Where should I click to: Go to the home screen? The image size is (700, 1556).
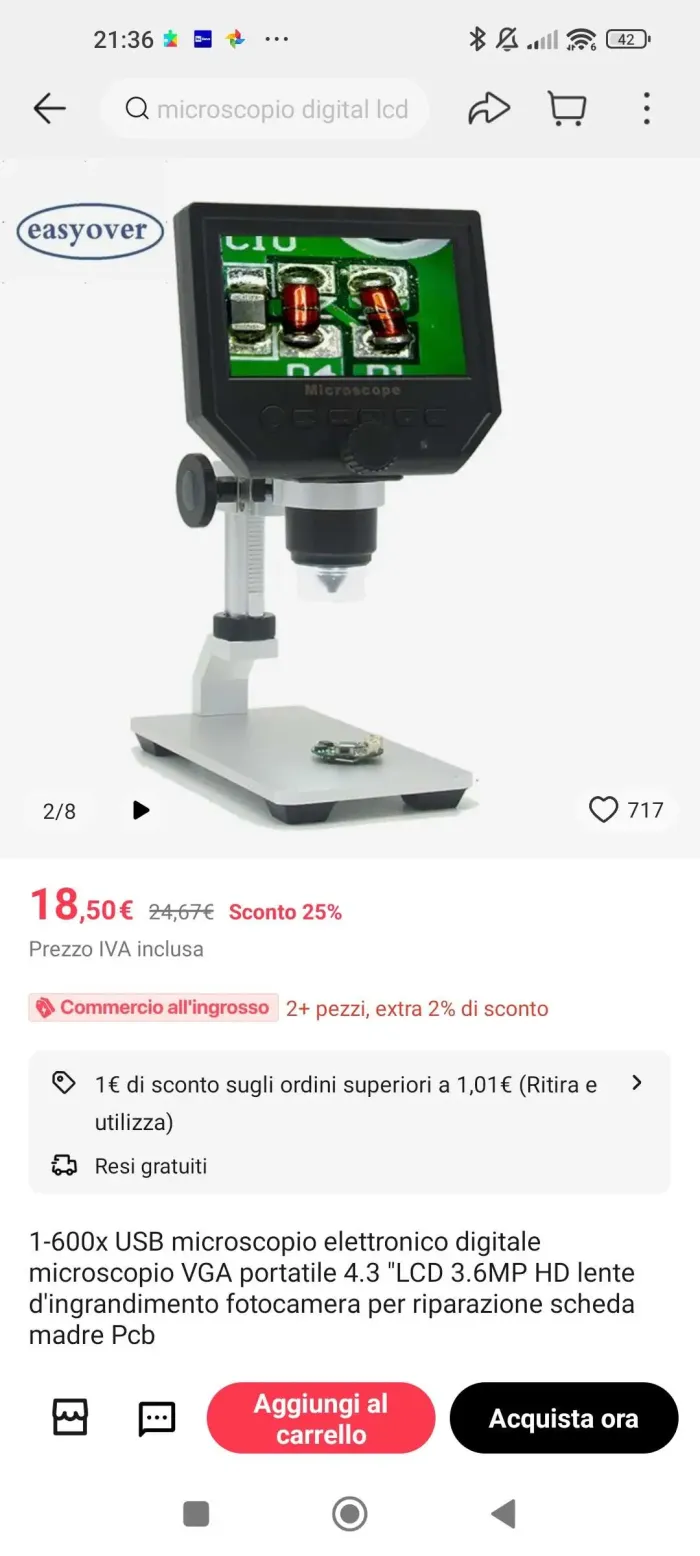pyautogui.click(x=350, y=1514)
